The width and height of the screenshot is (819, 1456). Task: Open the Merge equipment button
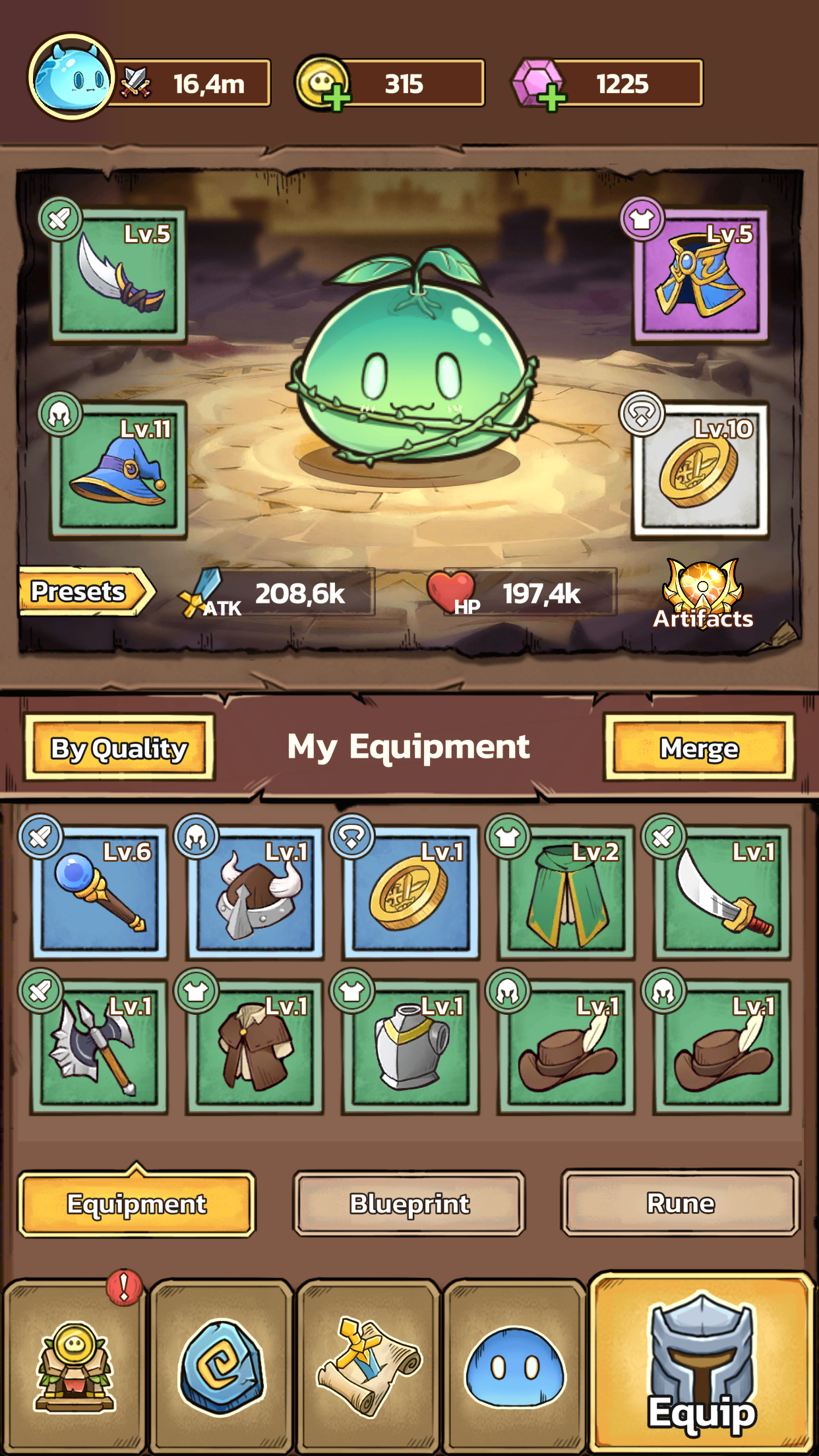(x=699, y=748)
